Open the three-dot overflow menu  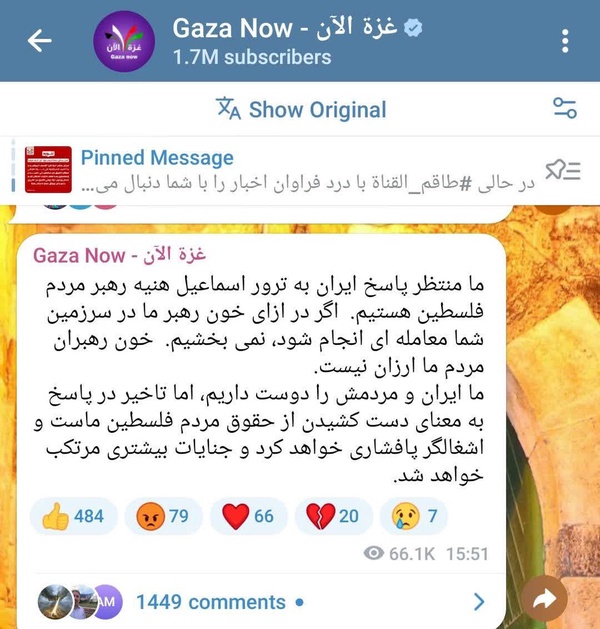(x=565, y=41)
